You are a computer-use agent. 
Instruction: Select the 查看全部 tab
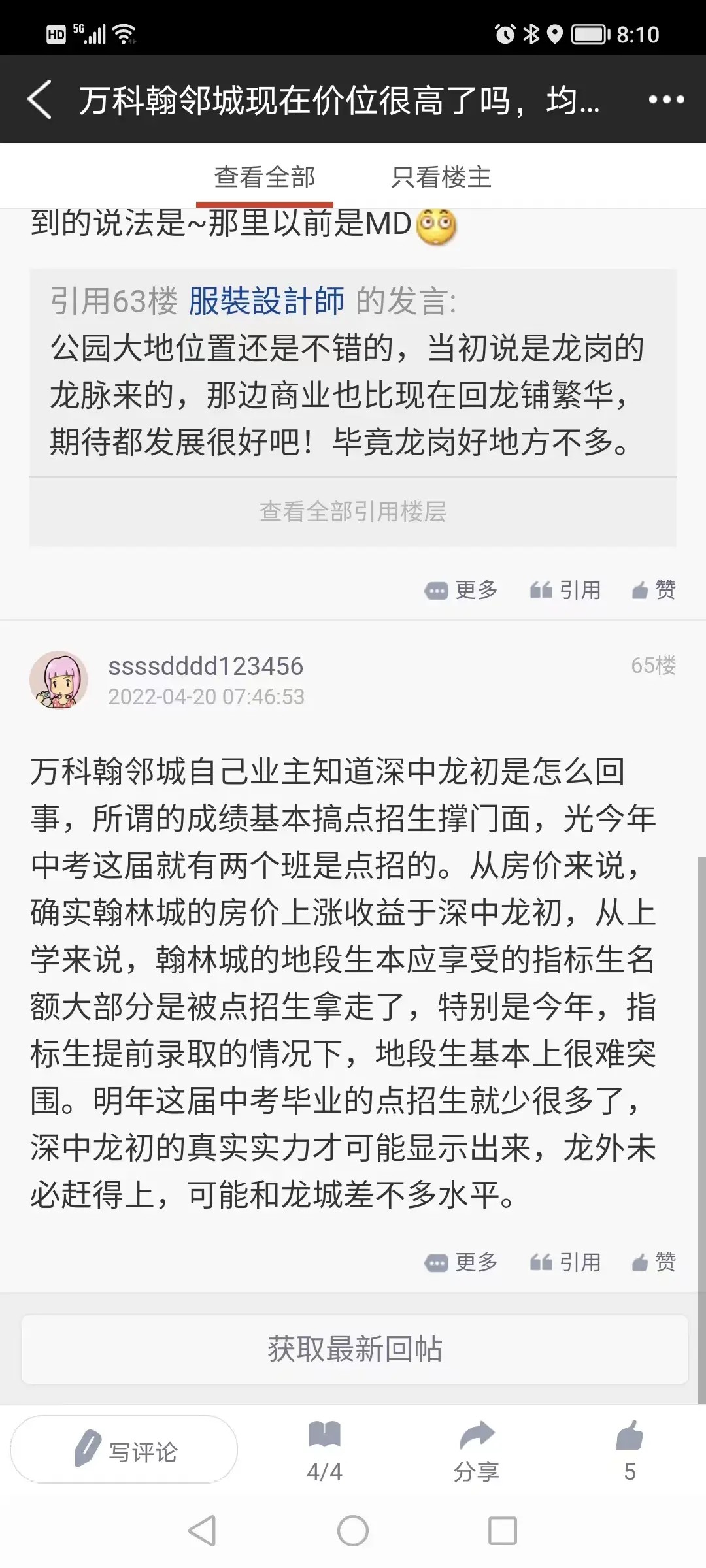[265, 177]
